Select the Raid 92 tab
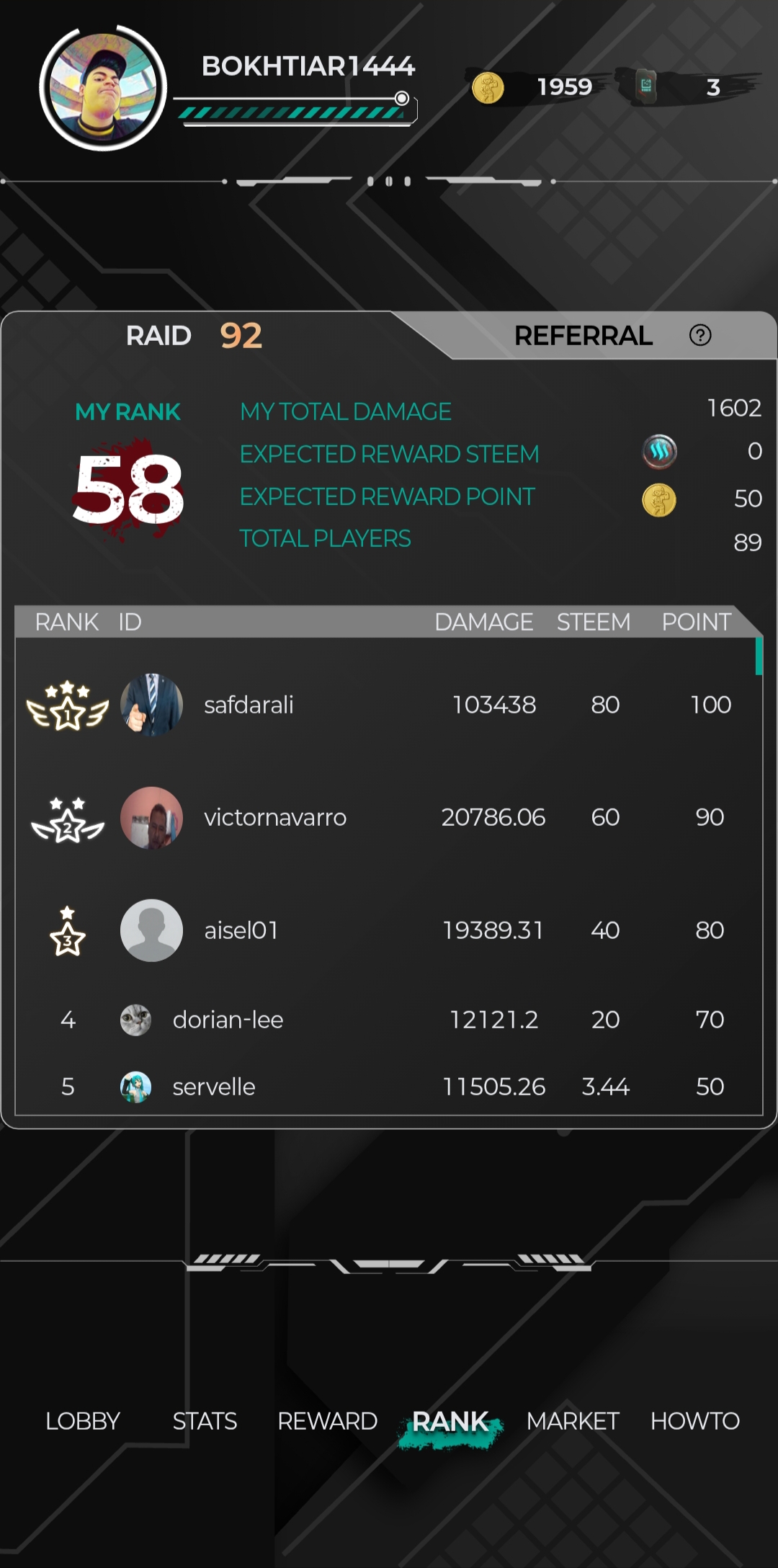 (x=194, y=336)
